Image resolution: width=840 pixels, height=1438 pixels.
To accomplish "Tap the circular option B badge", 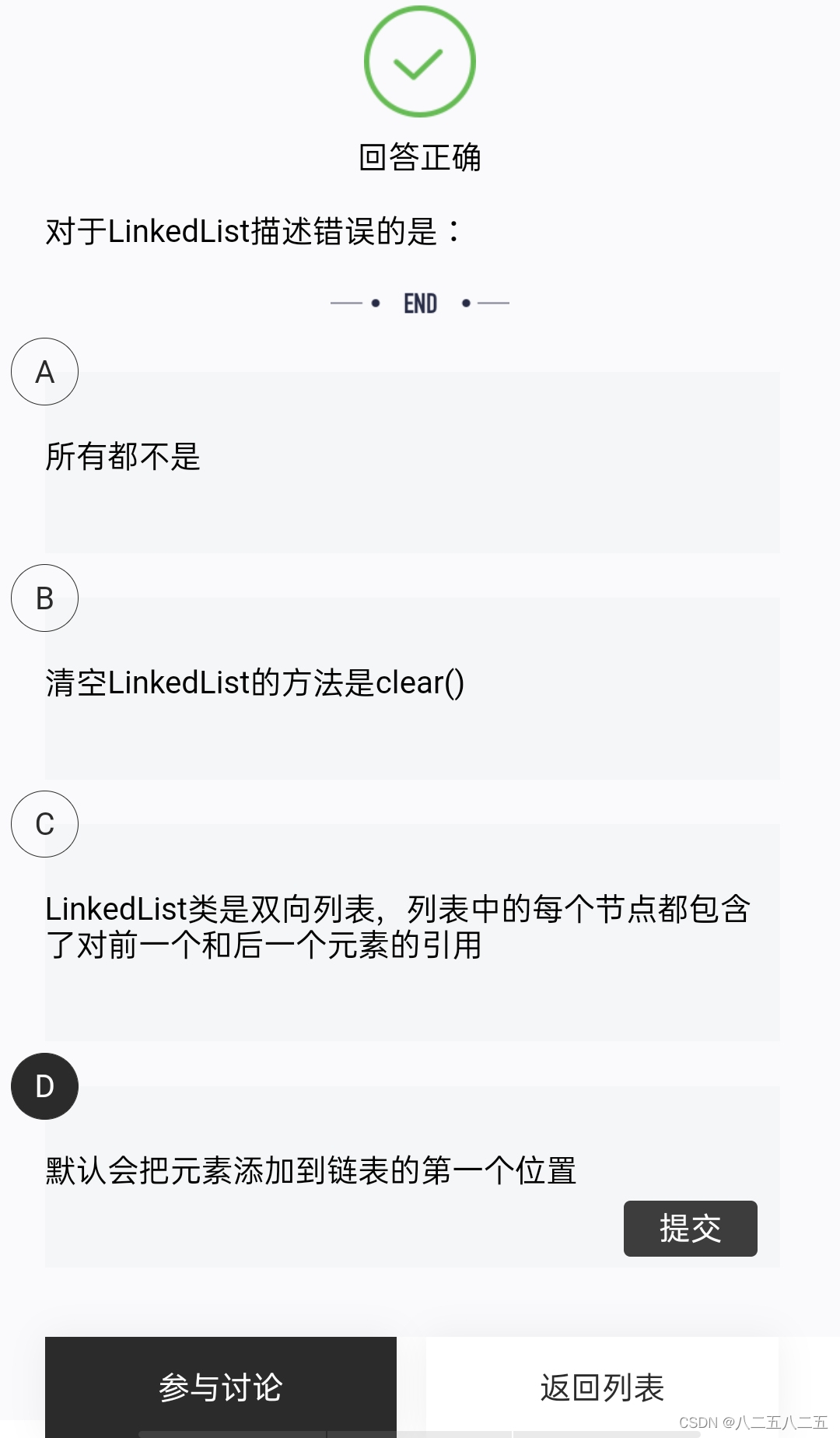I will (x=44, y=598).
